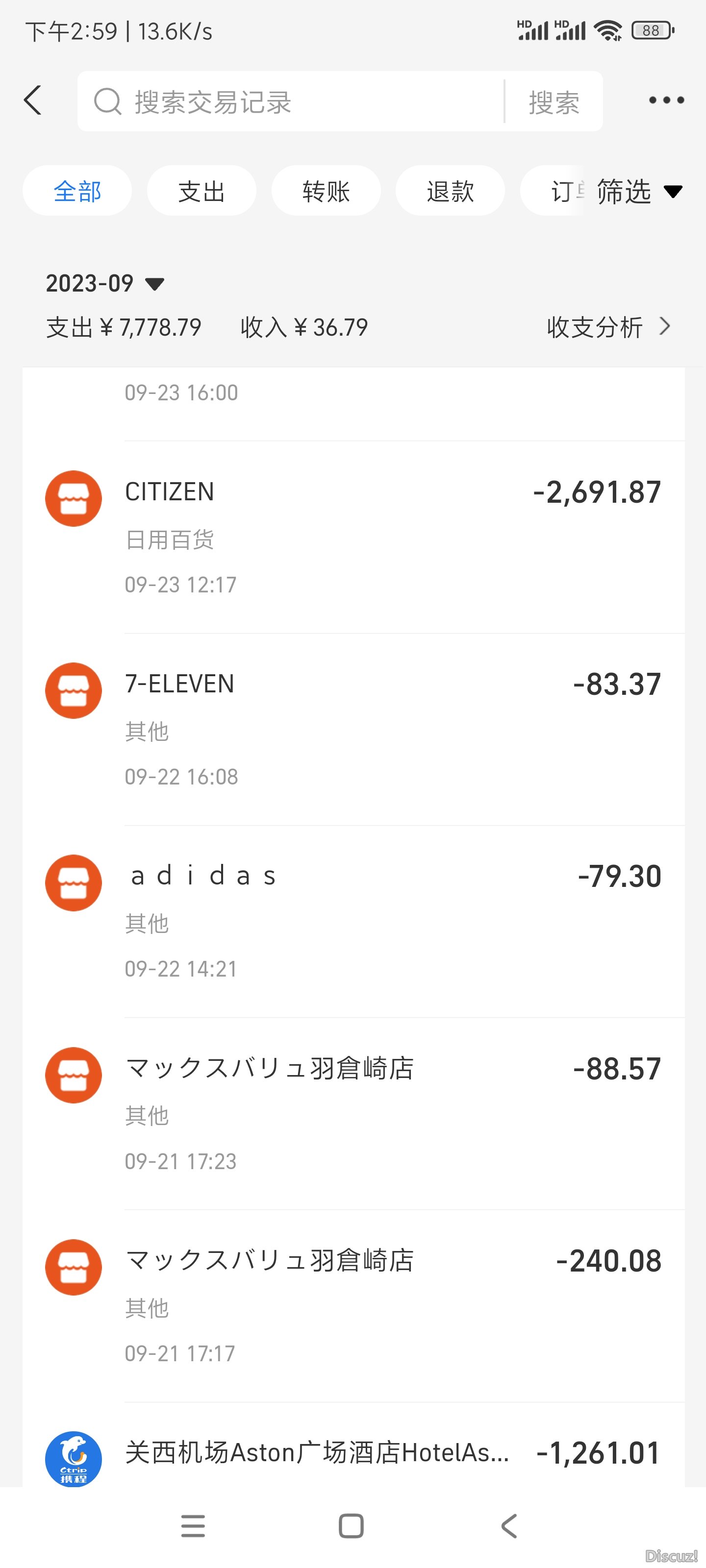
Task: Switch to the 转账 filter
Action: click(326, 191)
